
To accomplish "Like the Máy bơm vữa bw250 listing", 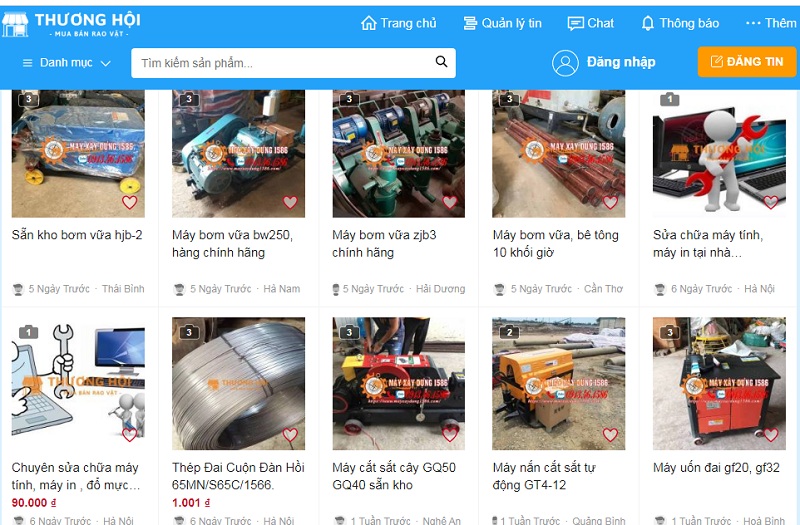I will 290,202.
